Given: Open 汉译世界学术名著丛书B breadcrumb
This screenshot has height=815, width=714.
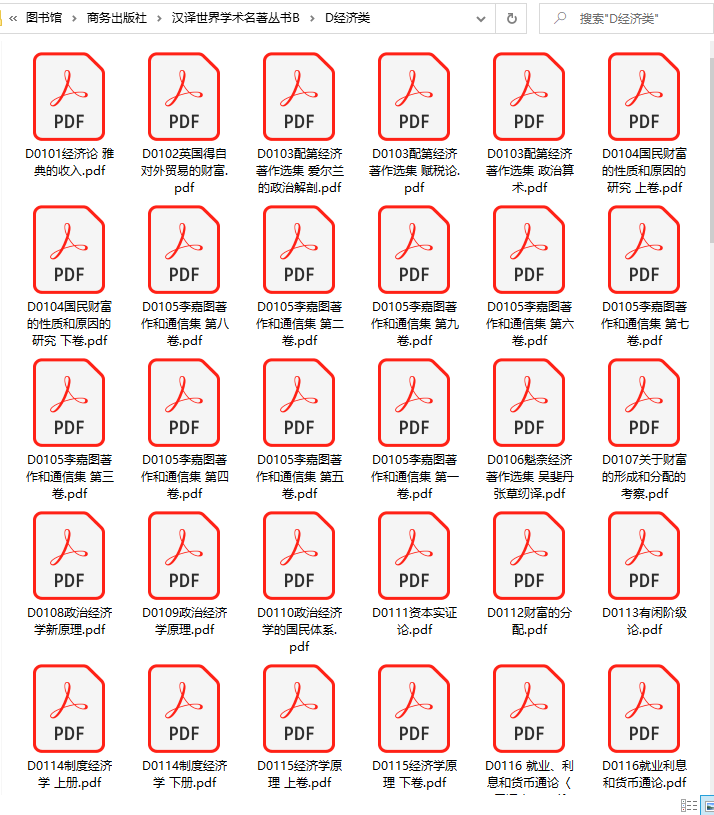Looking at the screenshot, I should point(235,18).
